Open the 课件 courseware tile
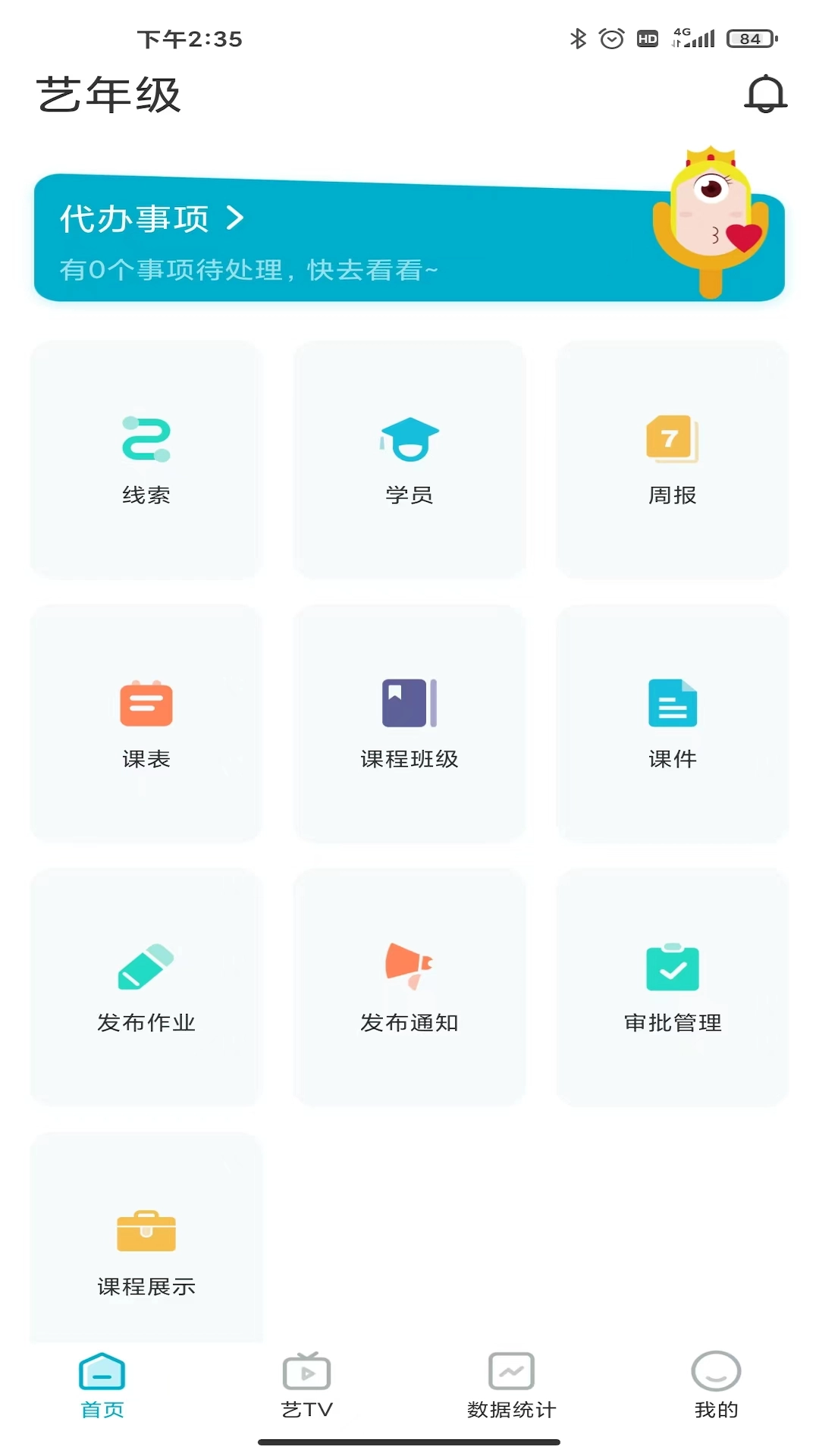The image size is (819, 1456). [672, 724]
